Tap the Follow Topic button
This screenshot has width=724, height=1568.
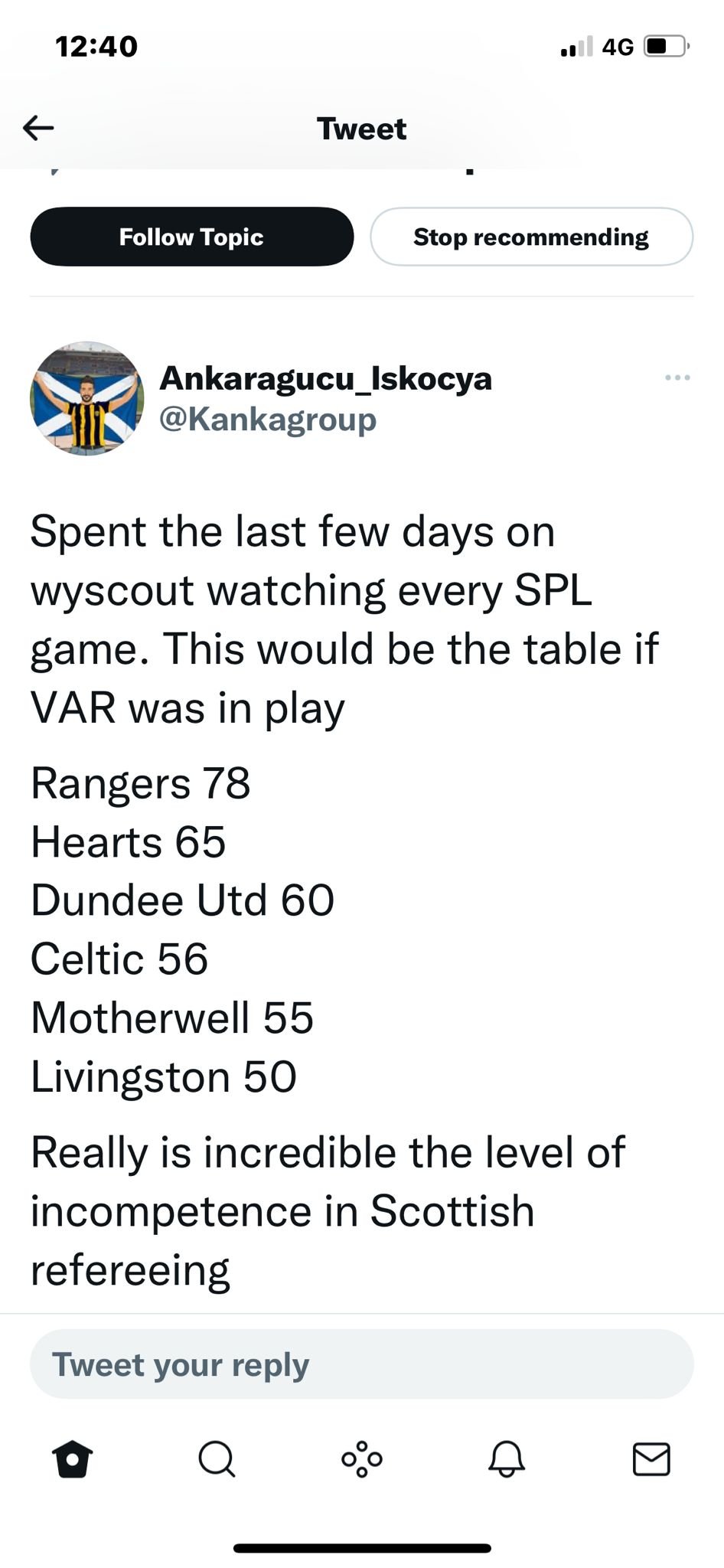click(x=191, y=237)
